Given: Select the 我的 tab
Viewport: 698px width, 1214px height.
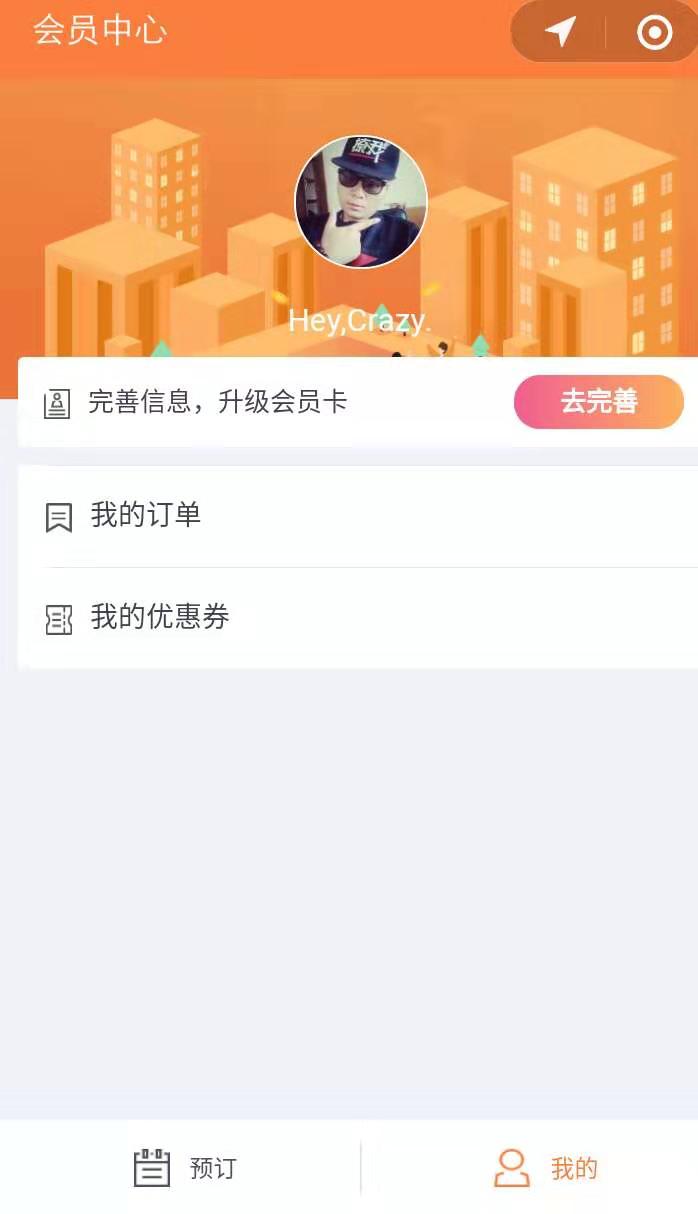Looking at the screenshot, I should [x=546, y=1168].
